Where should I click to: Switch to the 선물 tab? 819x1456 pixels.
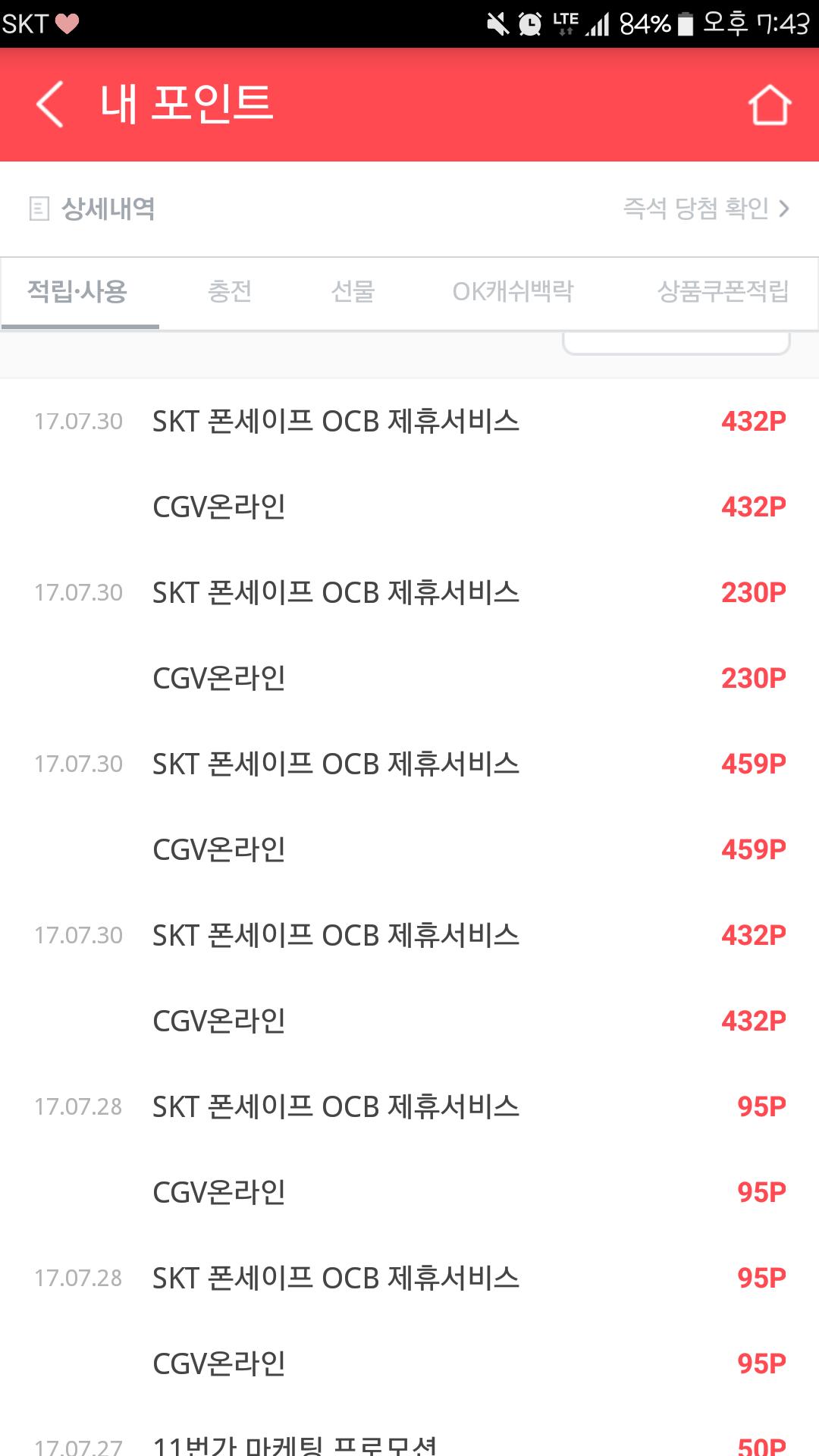pyautogui.click(x=353, y=292)
